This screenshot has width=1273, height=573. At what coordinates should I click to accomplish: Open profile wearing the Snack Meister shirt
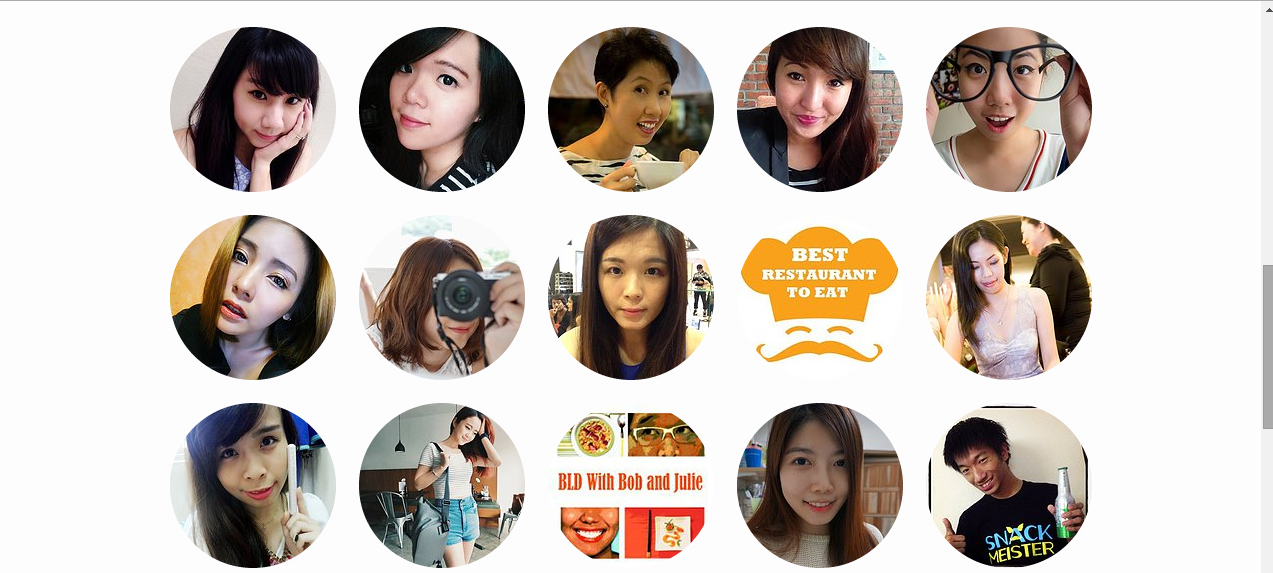tap(1008, 485)
